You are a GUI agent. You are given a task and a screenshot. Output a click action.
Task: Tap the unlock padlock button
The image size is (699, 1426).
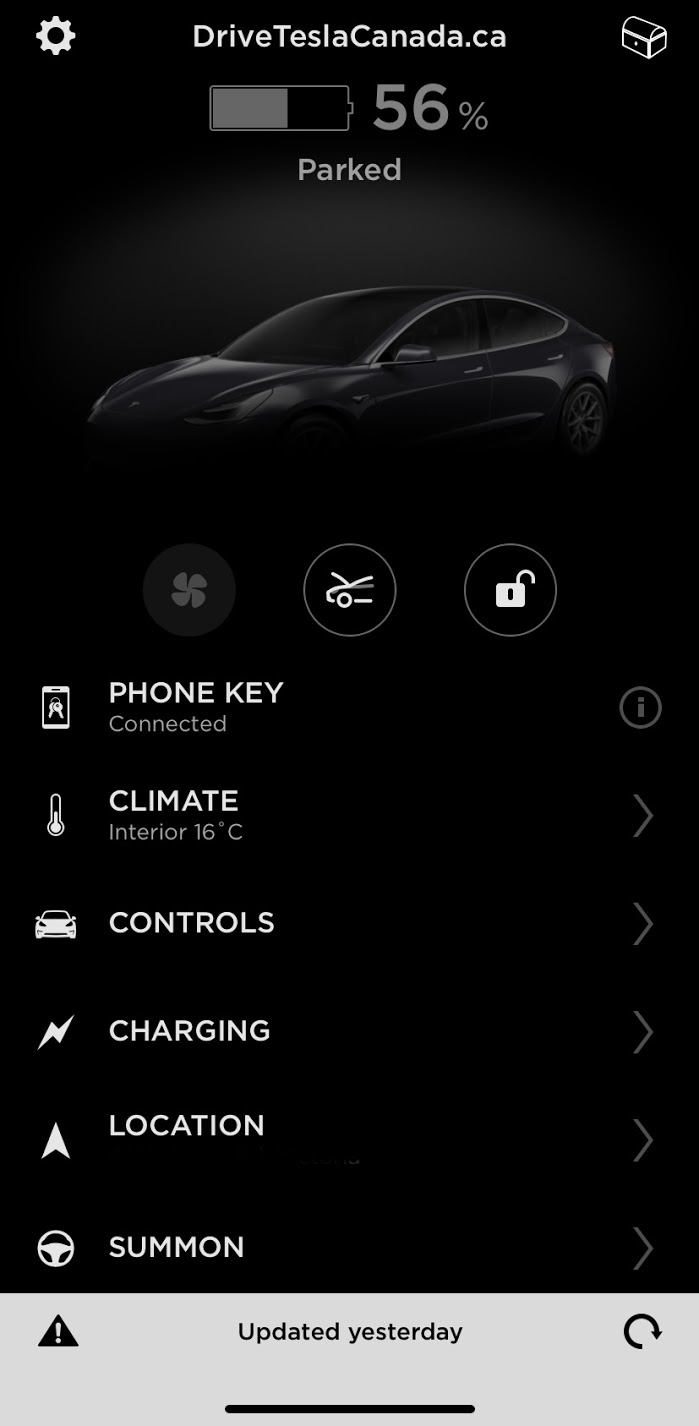click(x=510, y=590)
